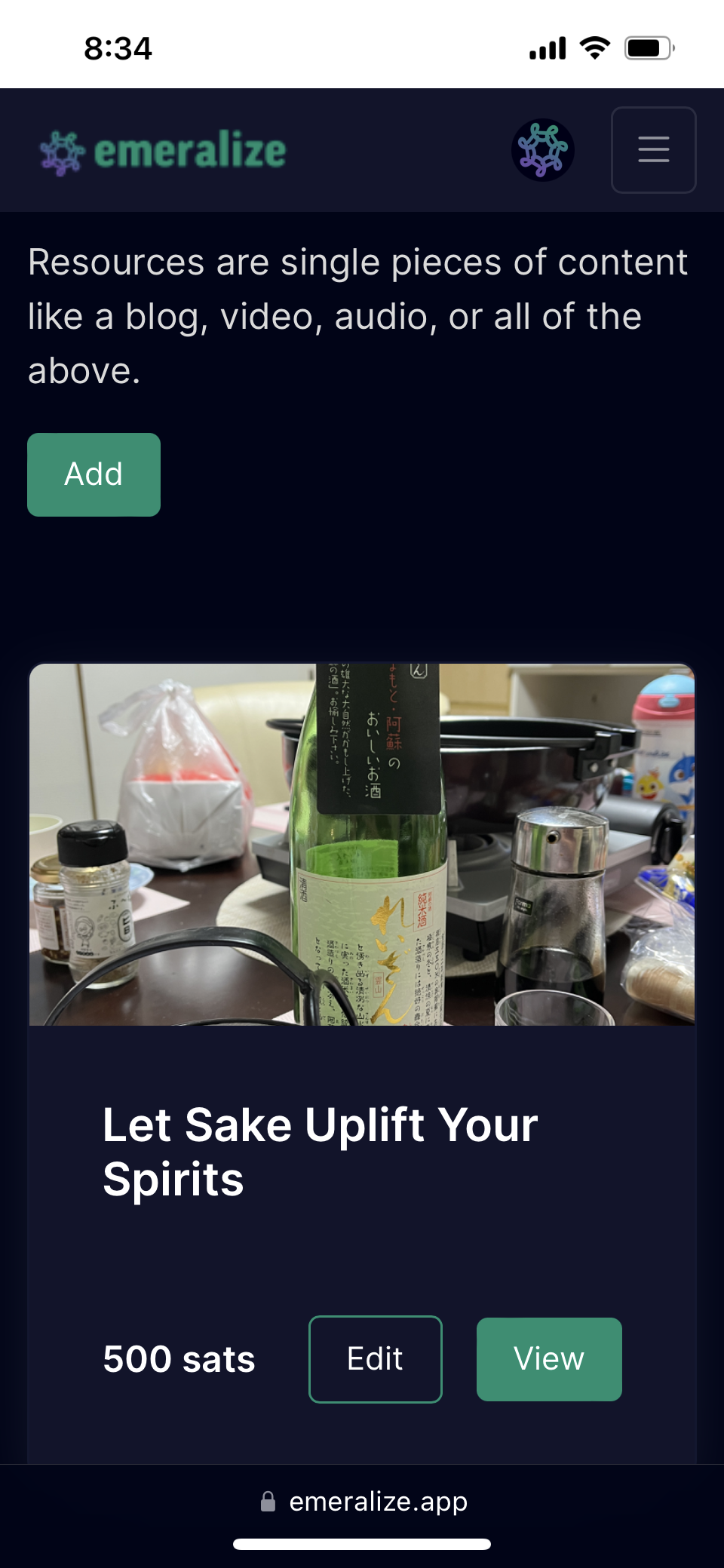Viewport: 724px width, 1568px height.
Task: Tap the emeralize.app address bar
Action: [x=364, y=1502]
